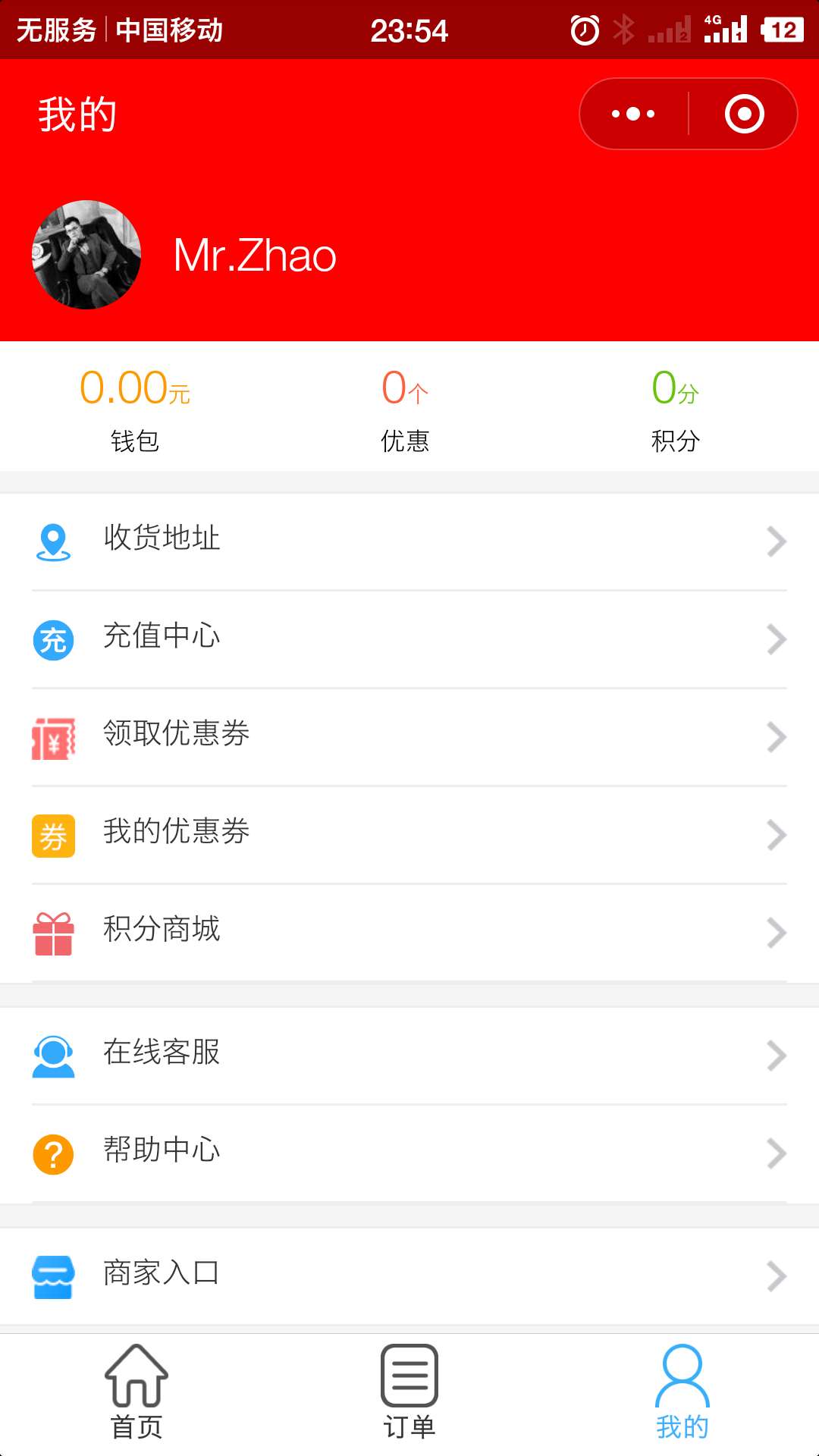This screenshot has height=1456, width=819.
Task: View the 优惠 coupon count
Action: [405, 409]
